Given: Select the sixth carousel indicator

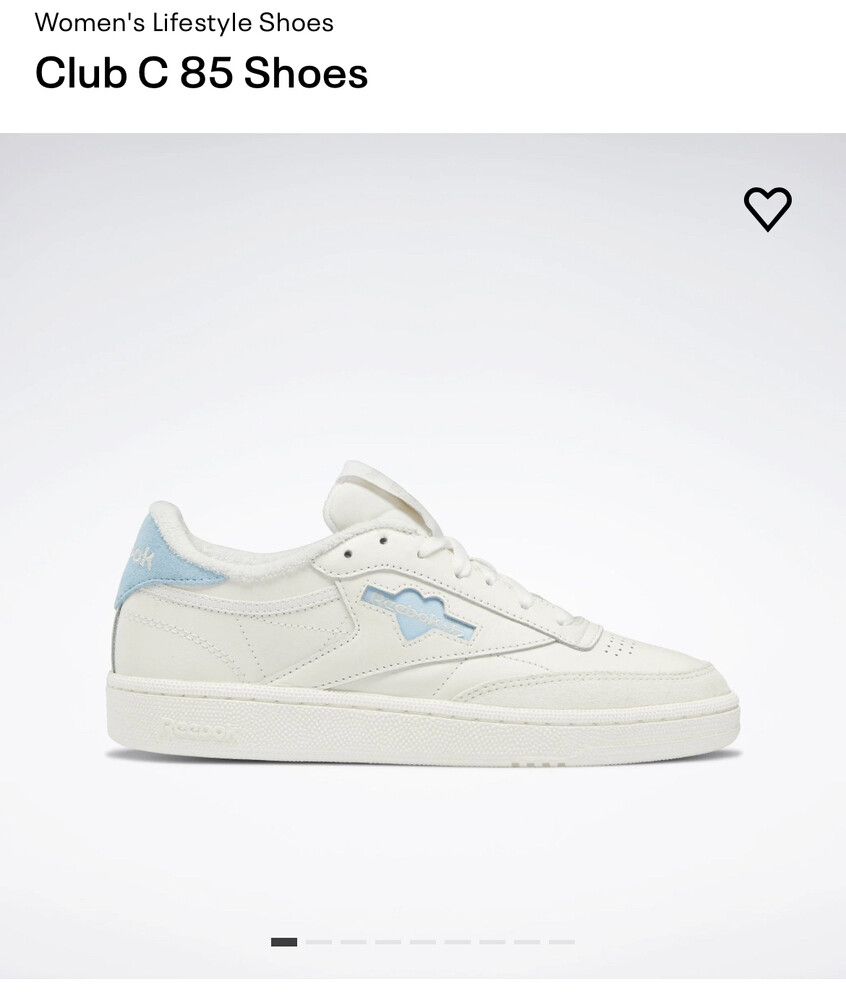Looking at the screenshot, I should click(x=458, y=942).
